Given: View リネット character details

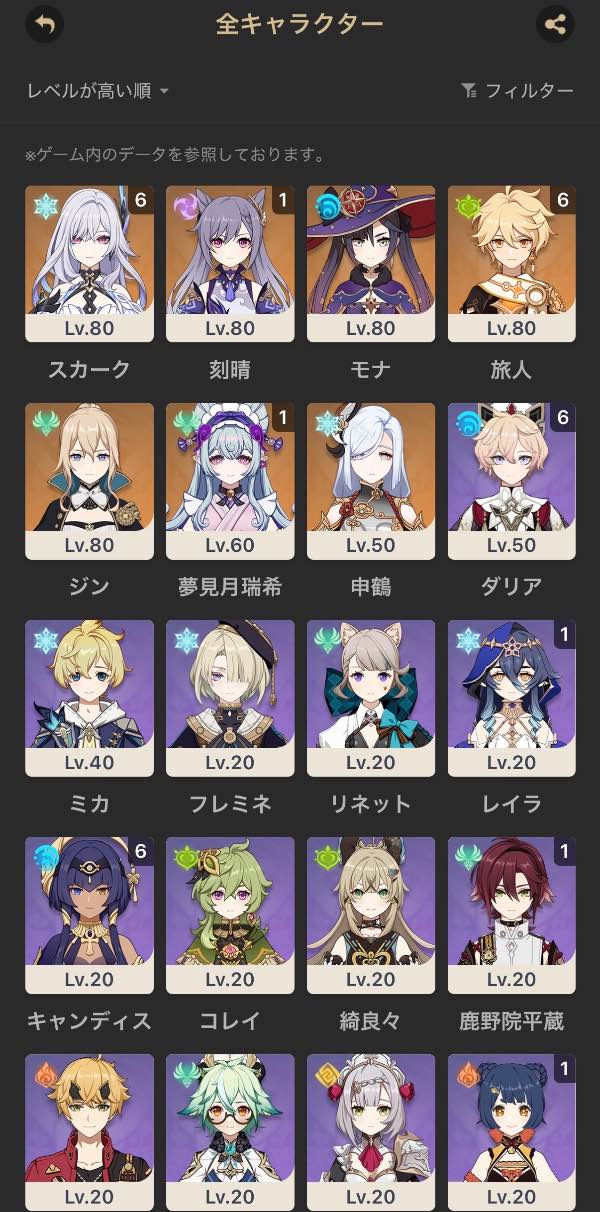Looking at the screenshot, I should point(371,698).
